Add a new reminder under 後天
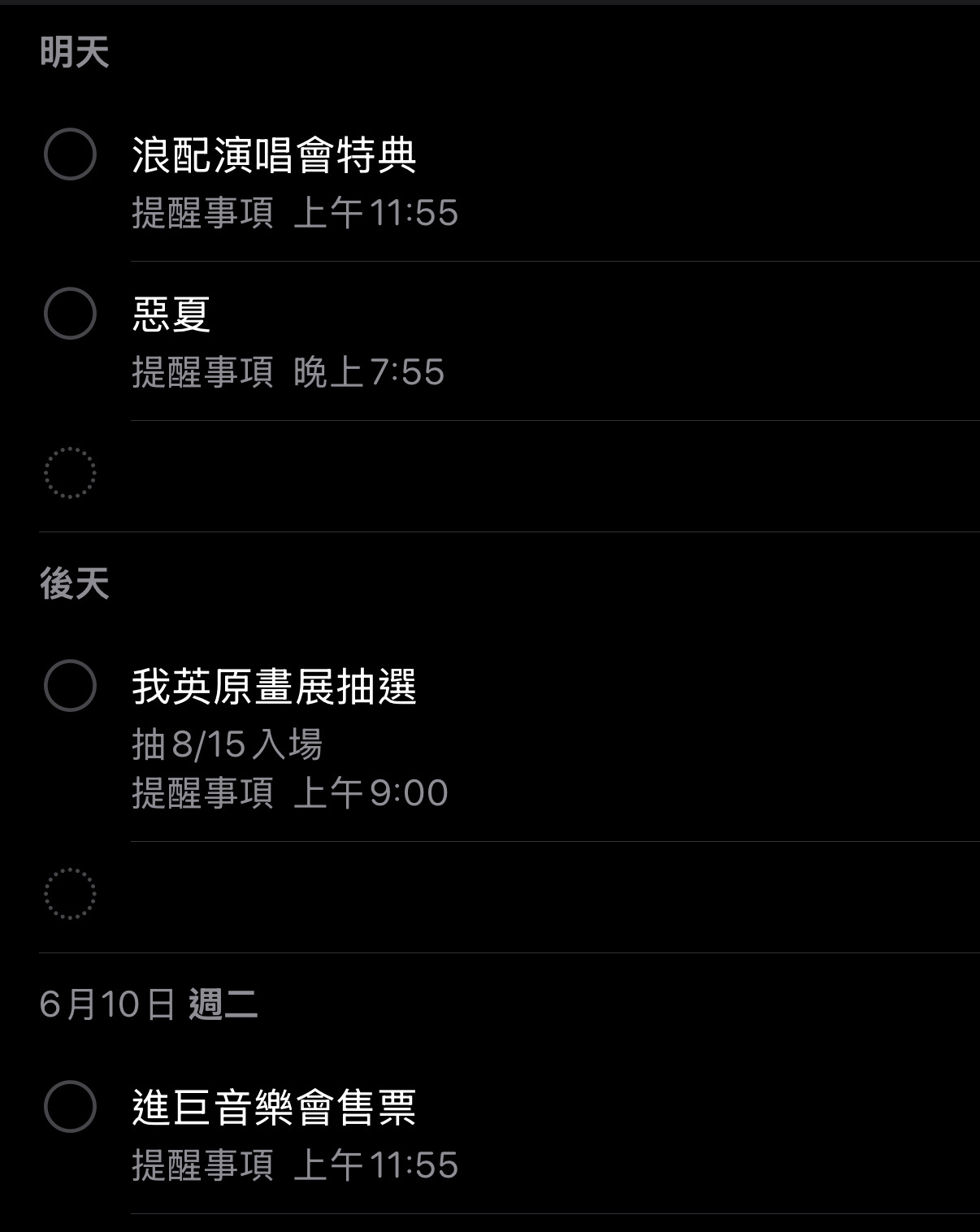This screenshot has width=980, height=1232. pos(70,893)
